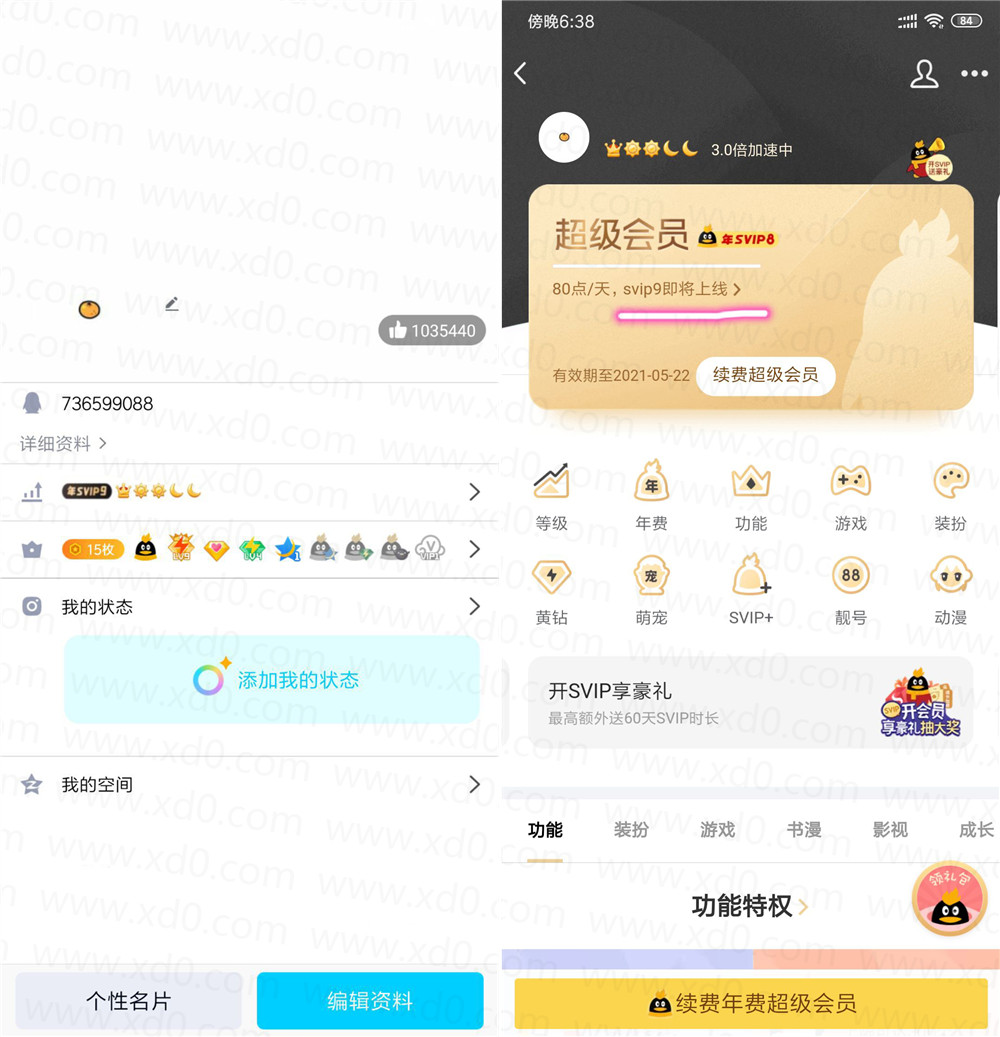The image size is (1000, 1037).
Task: Open the 萌宠 pet shortcut
Action: [651, 590]
